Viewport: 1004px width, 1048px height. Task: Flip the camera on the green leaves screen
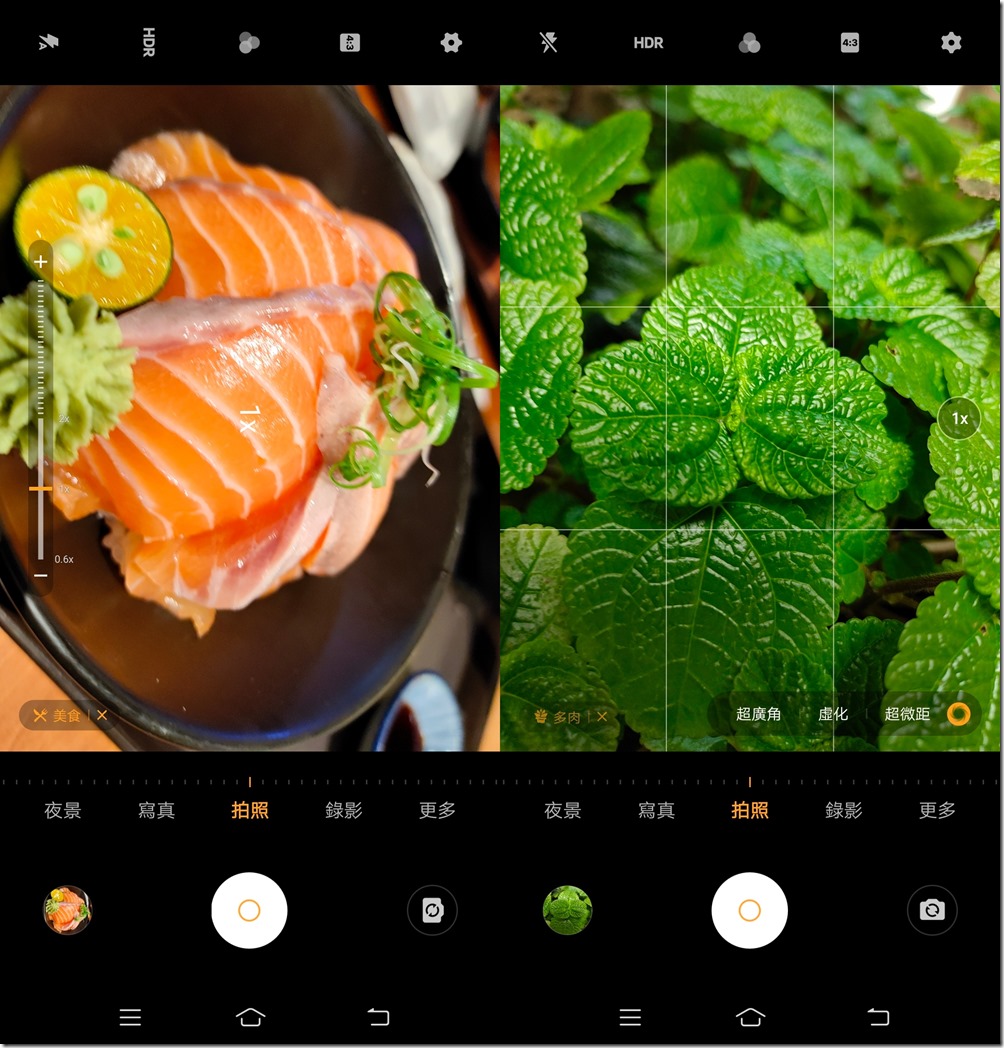tap(932, 910)
